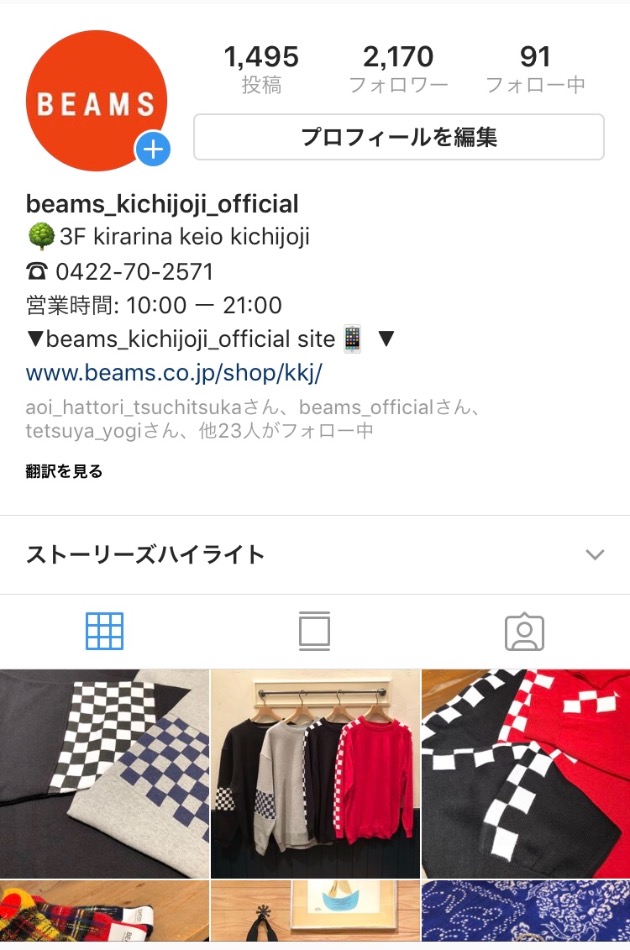Open the 91 フォロー中 list
This screenshot has width=630, height=950.
[x=535, y=69]
